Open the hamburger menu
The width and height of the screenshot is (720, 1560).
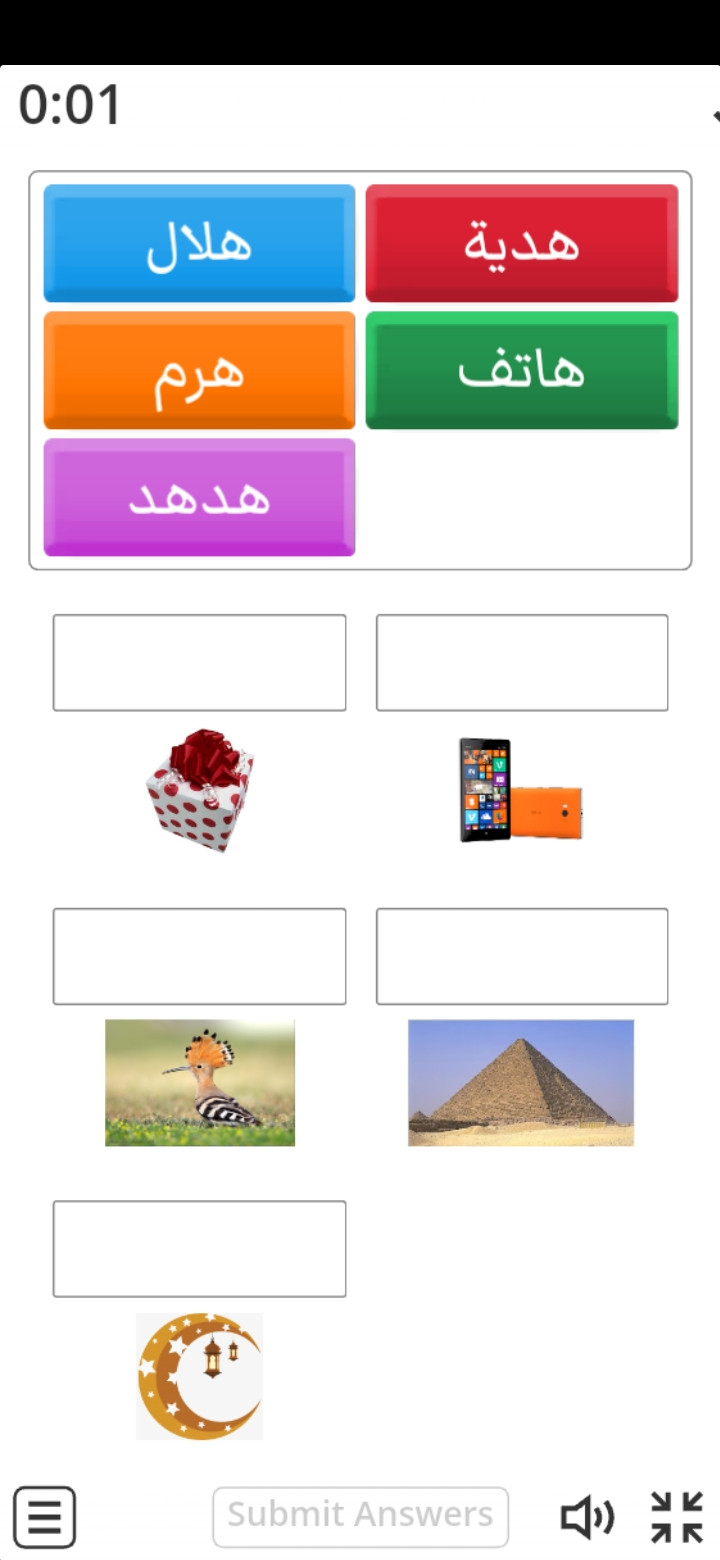pyautogui.click(x=44, y=1517)
